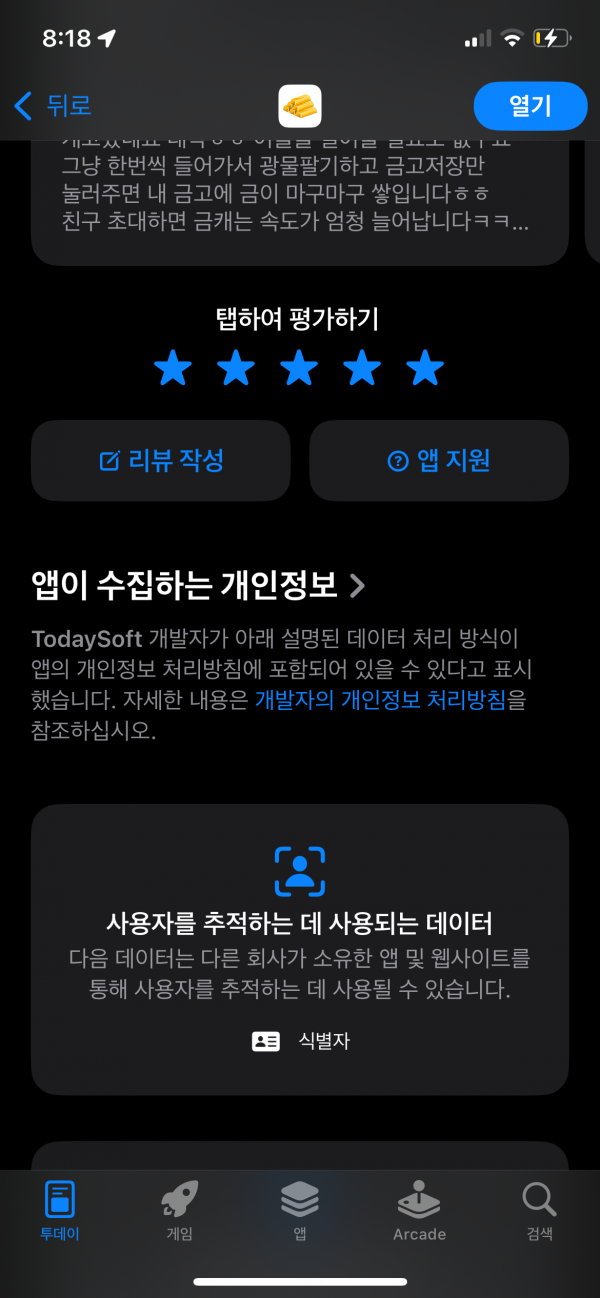Image resolution: width=600 pixels, height=1298 pixels.
Task: Switch to the 게임 tab
Action: (180, 1211)
